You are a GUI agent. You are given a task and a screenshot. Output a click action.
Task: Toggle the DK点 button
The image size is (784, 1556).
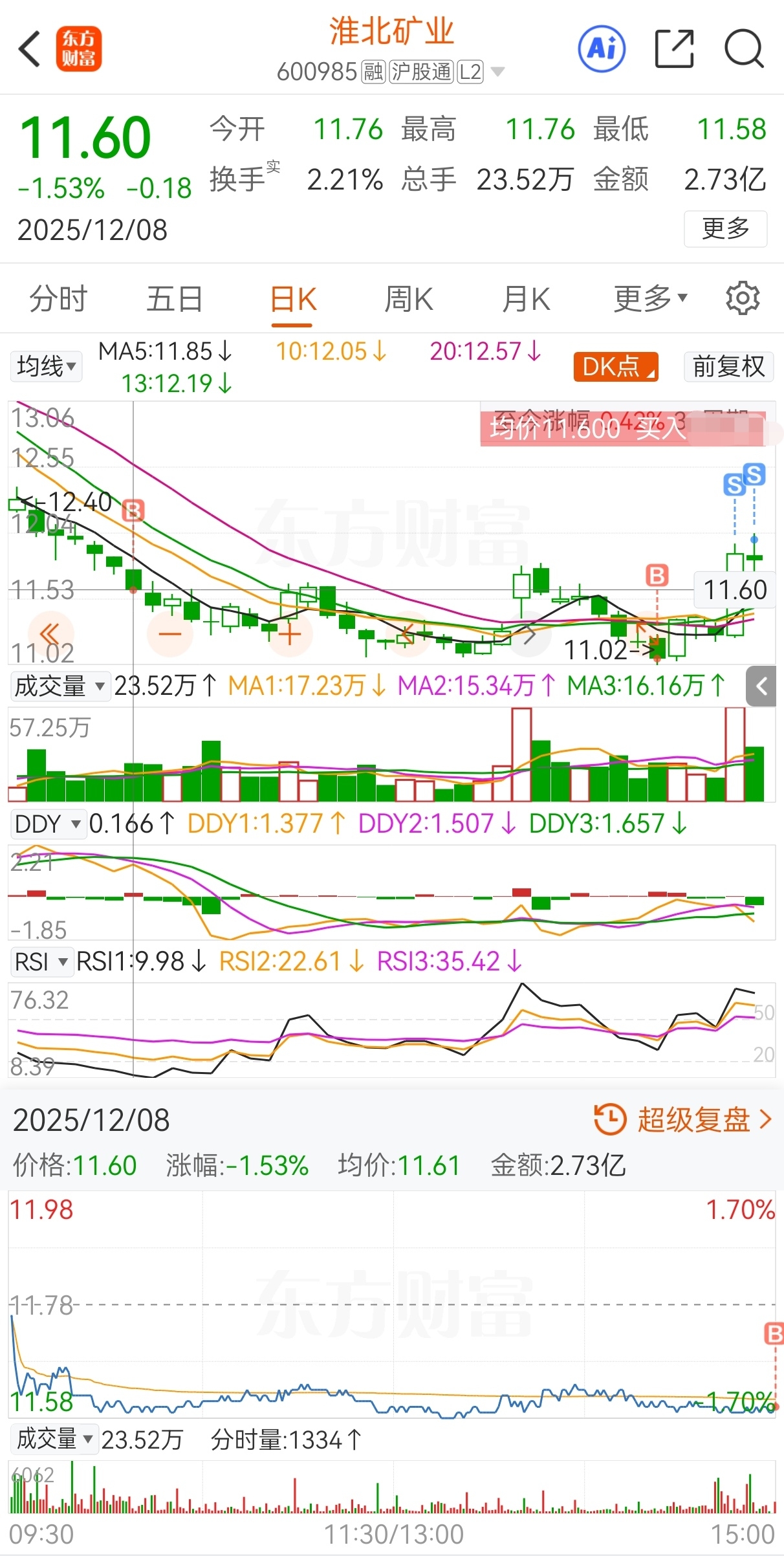[615, 367]
